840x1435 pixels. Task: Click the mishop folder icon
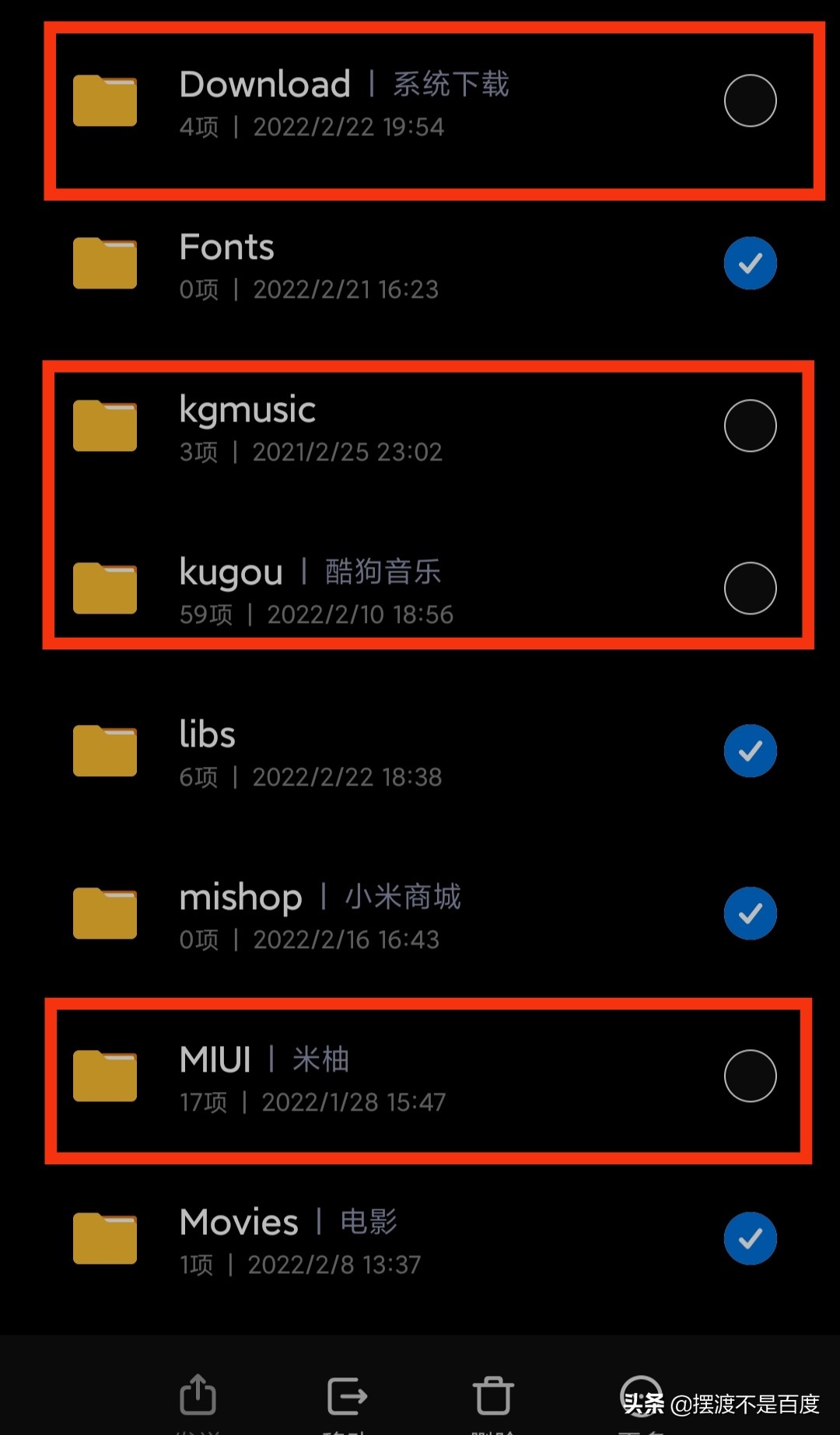point(104,913)
